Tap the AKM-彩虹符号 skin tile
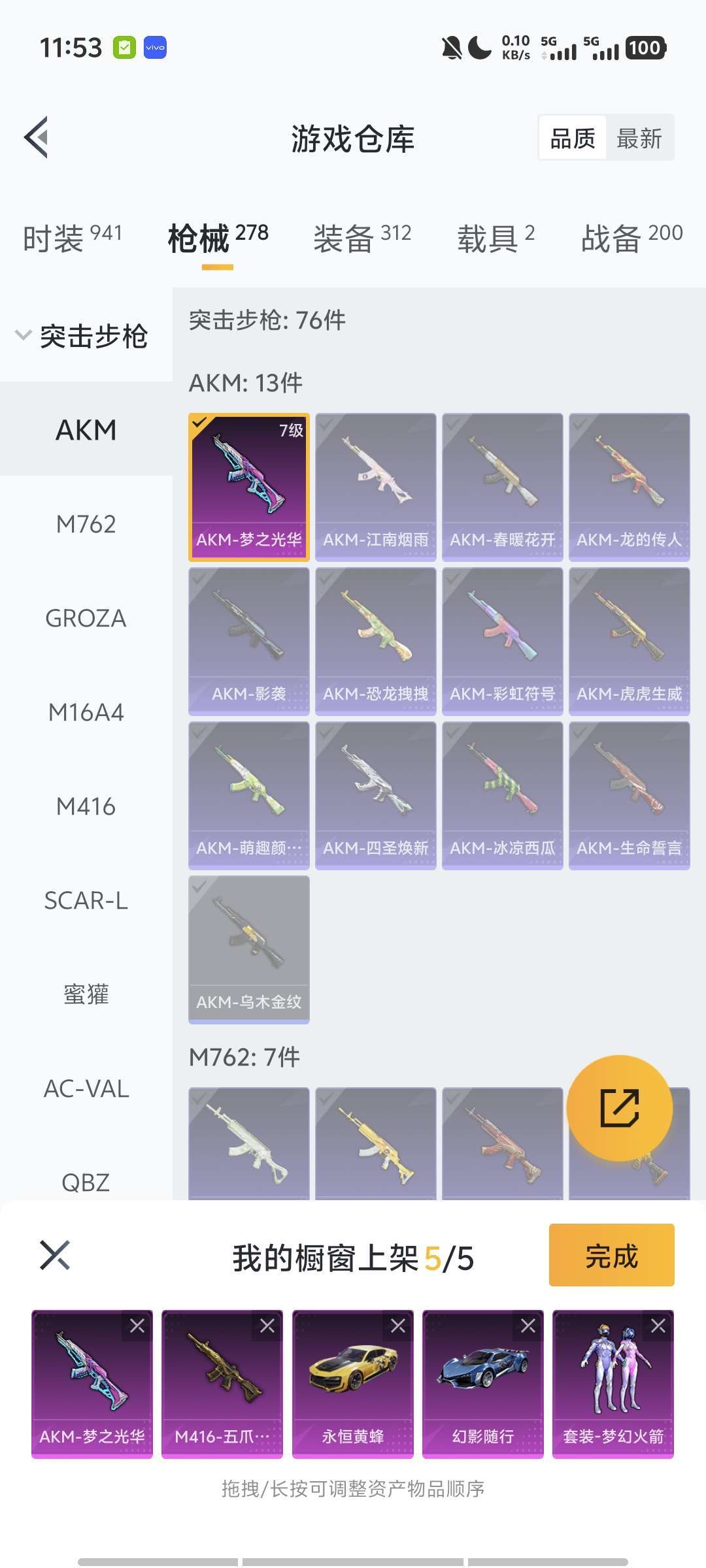This screenshot has height=1568, width=706. (x=503, y=641)
